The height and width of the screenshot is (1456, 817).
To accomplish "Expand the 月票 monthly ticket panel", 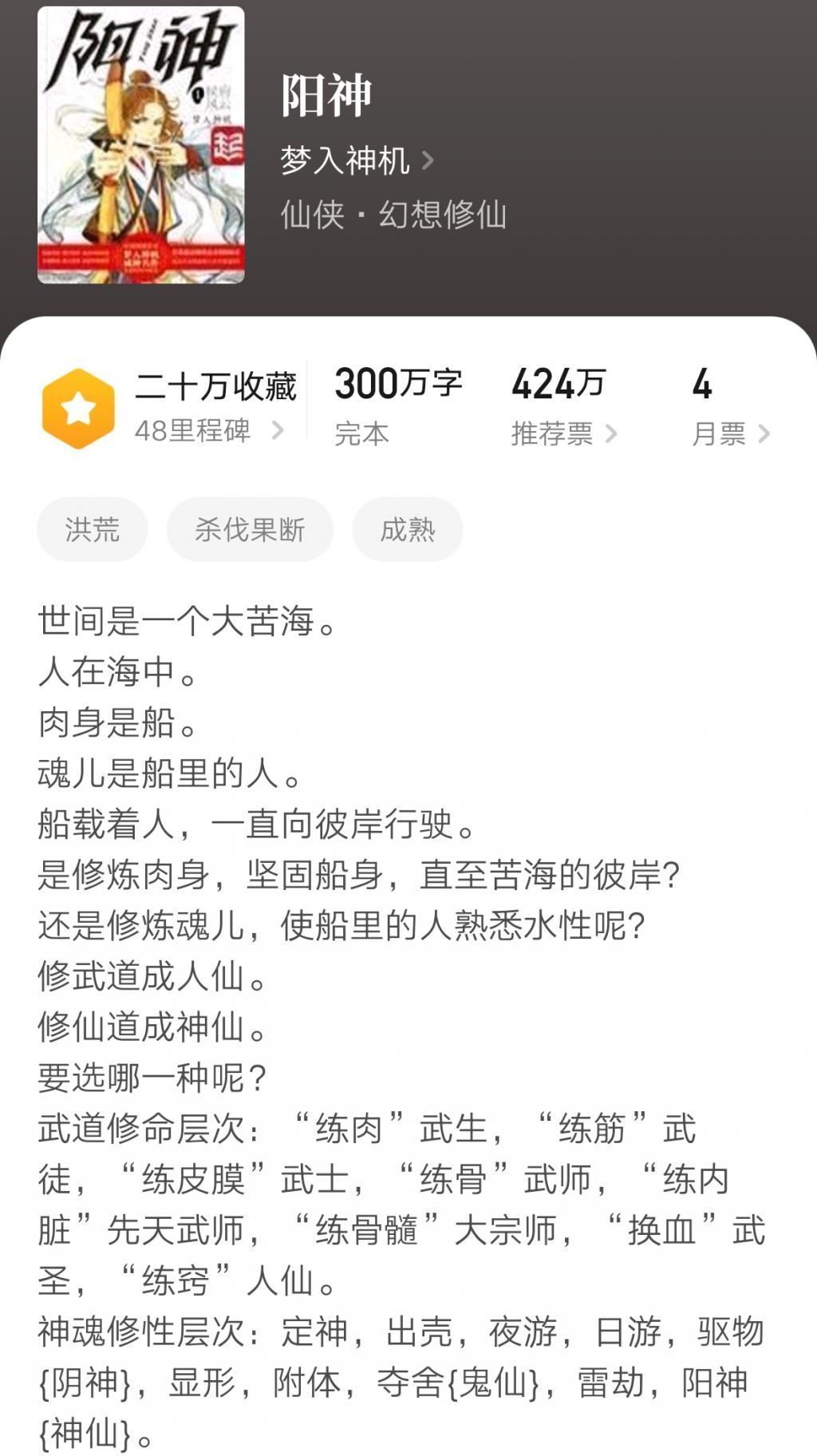I will [727, 429].
